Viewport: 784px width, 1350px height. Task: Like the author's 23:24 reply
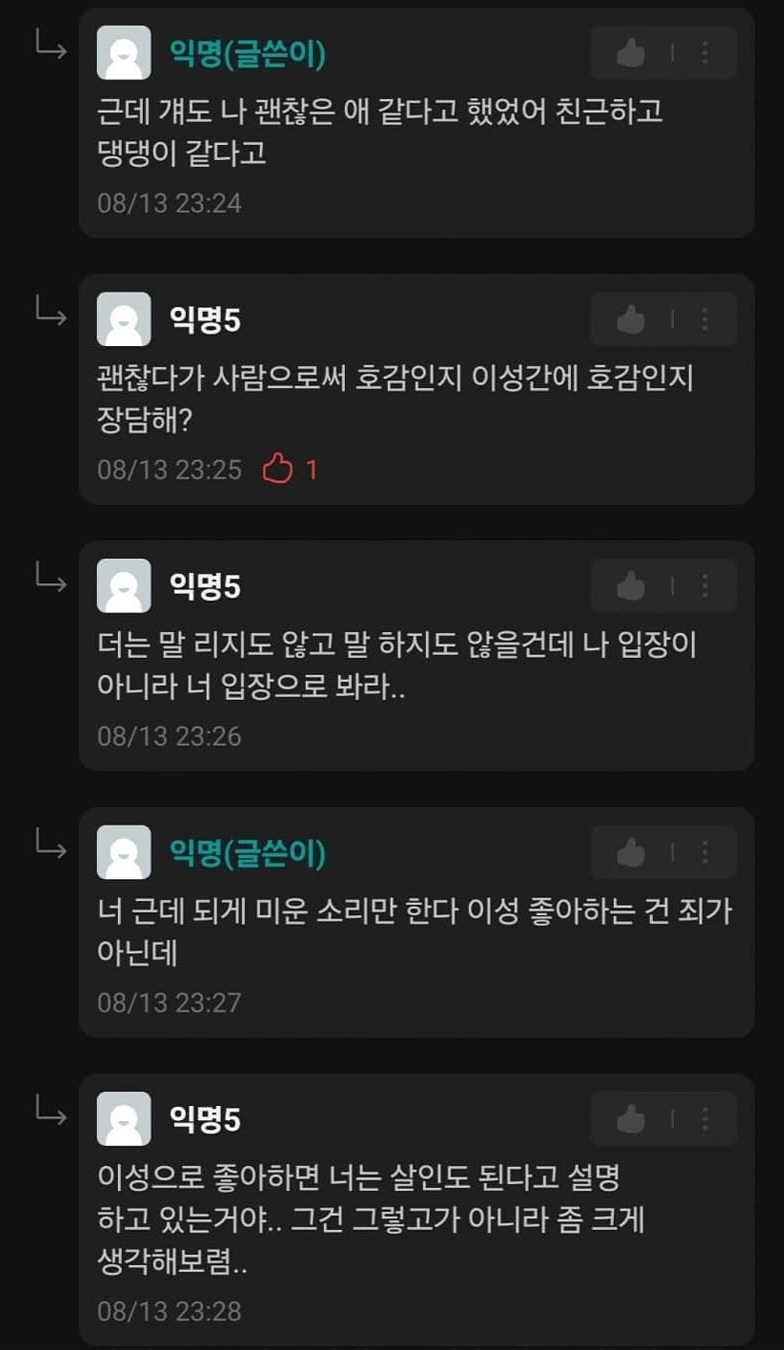(631, 53)
